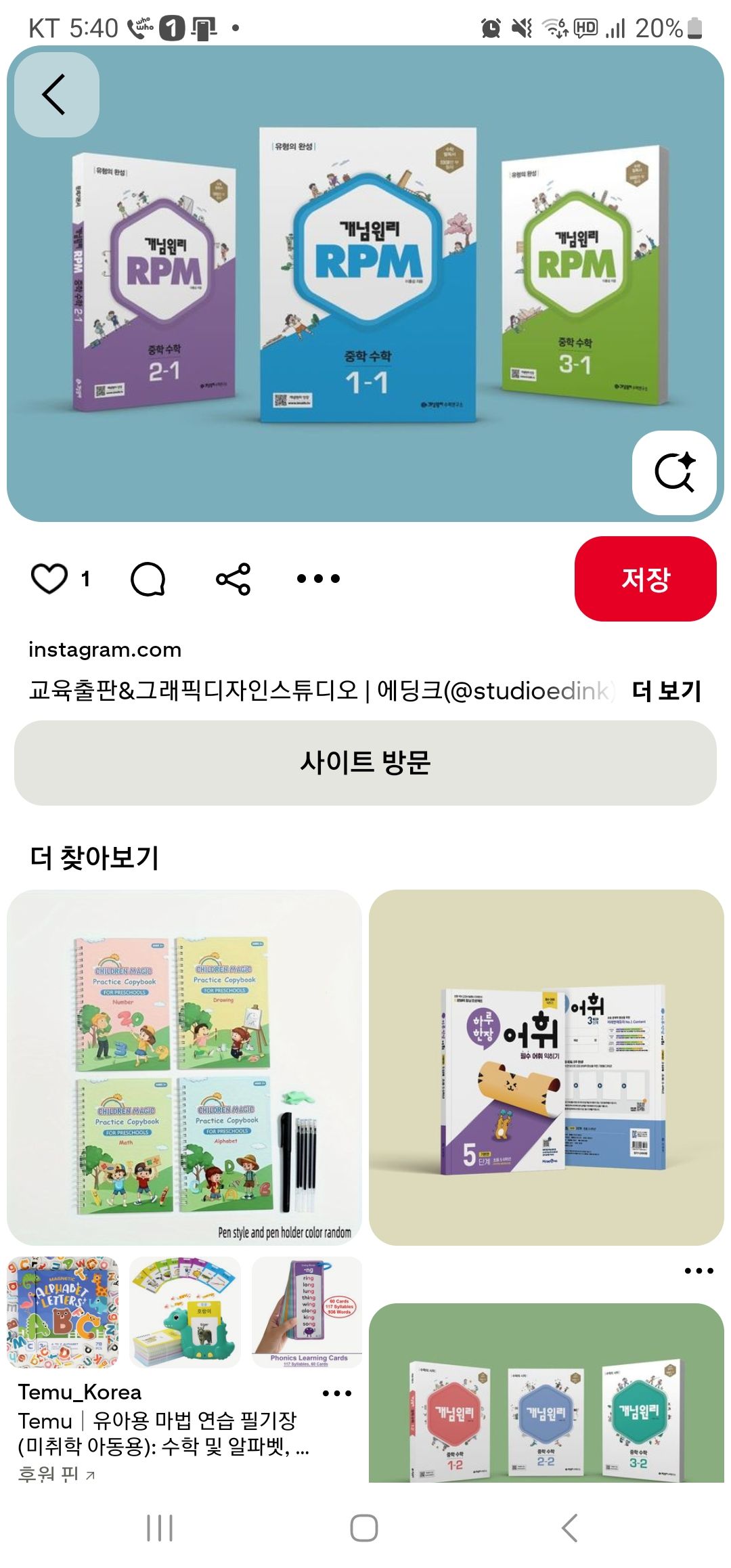Screen dimensions: 731x1568
Task: Open options for the 어휘 book pin
Action: tap(699, 1271)
